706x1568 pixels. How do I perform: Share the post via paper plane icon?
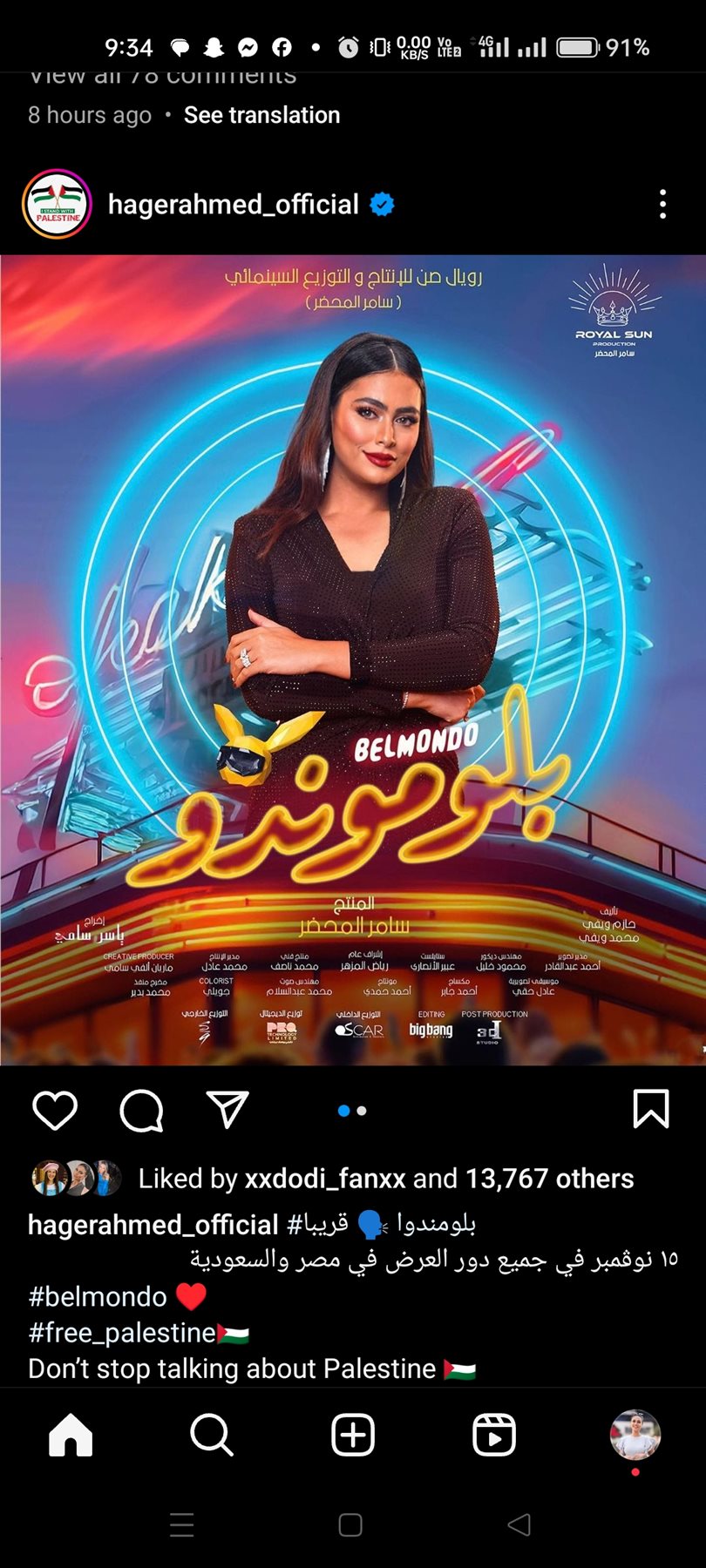[x=227, y=1110]
